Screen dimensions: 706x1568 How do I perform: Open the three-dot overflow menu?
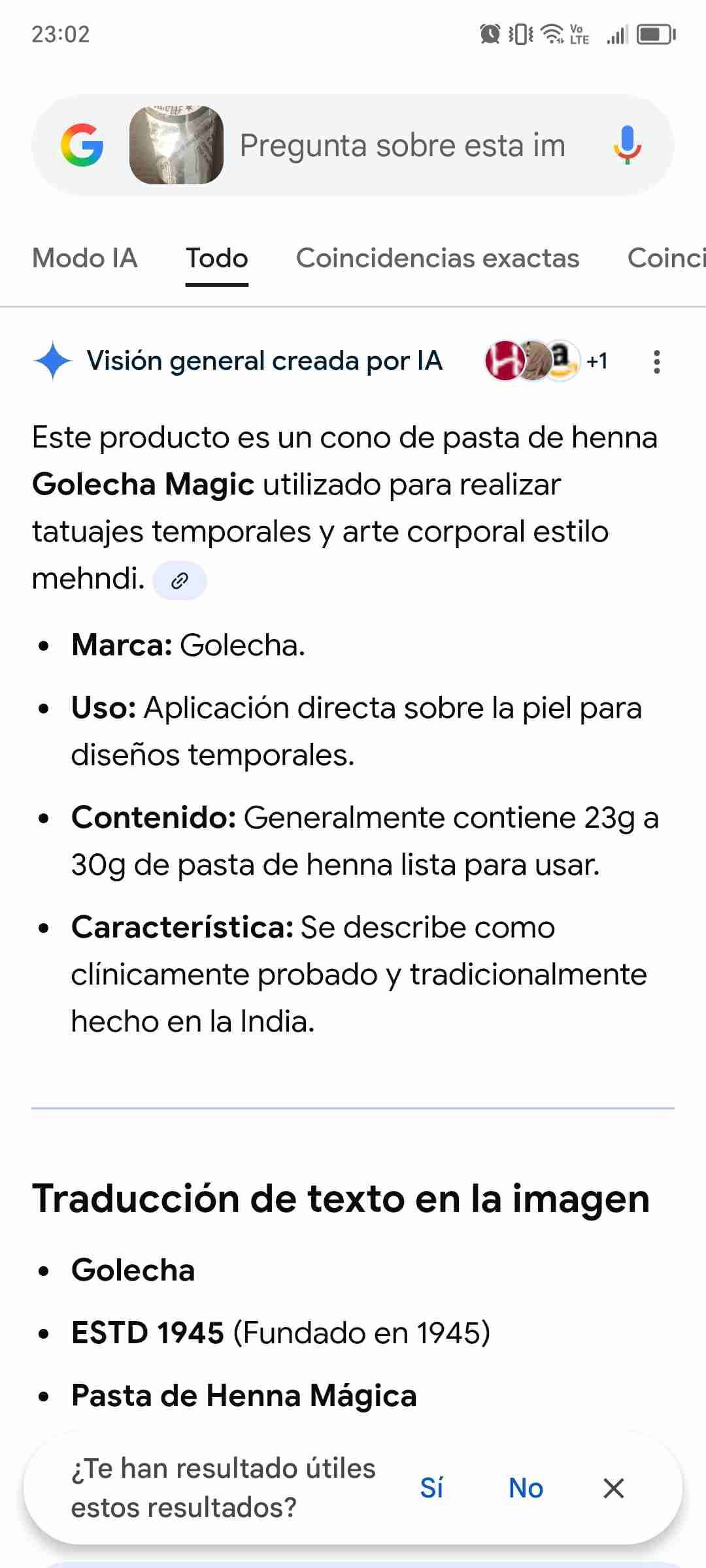click(x=656, y=362)
